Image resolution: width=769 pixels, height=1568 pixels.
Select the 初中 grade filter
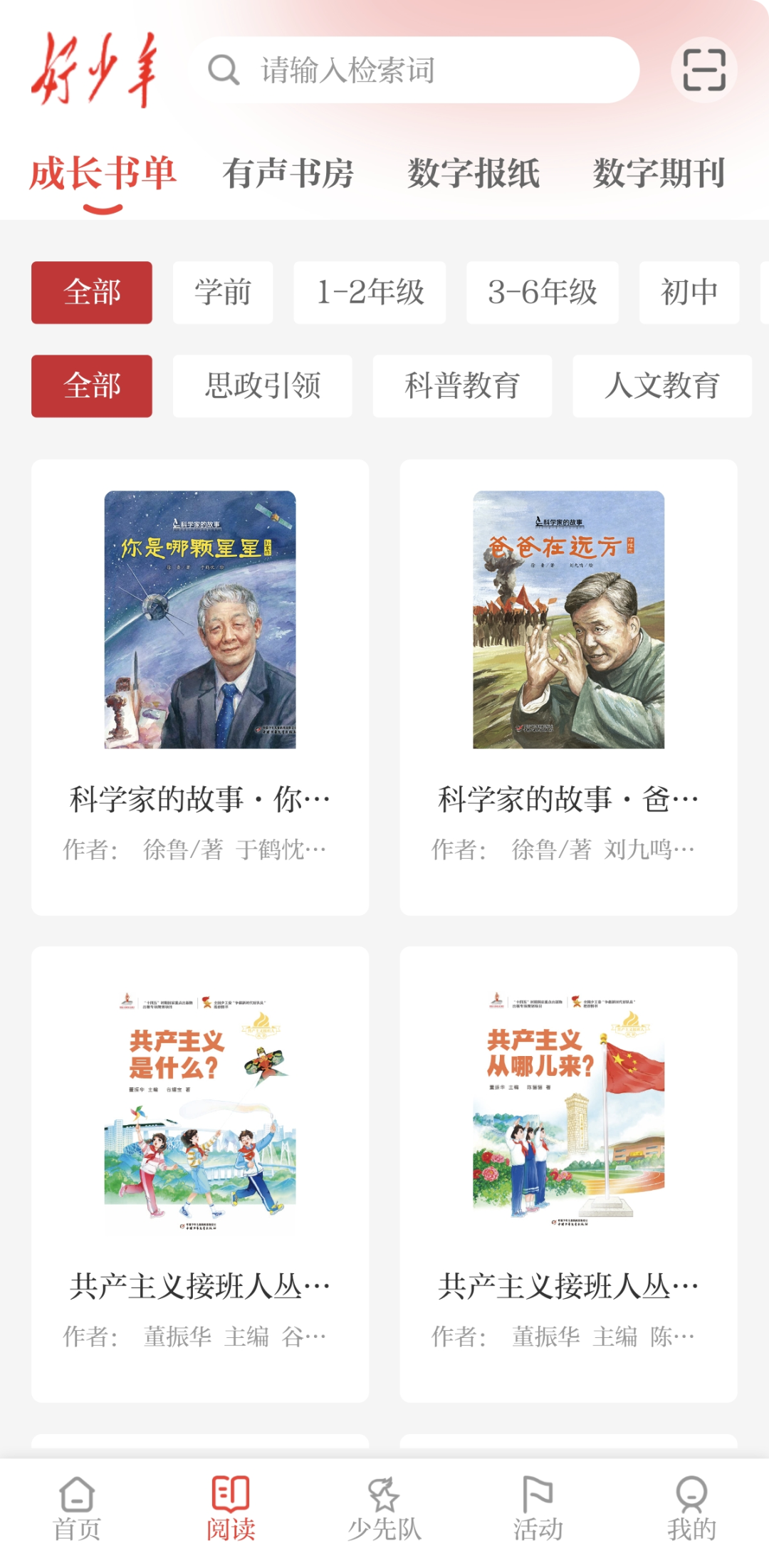(689, 293)
